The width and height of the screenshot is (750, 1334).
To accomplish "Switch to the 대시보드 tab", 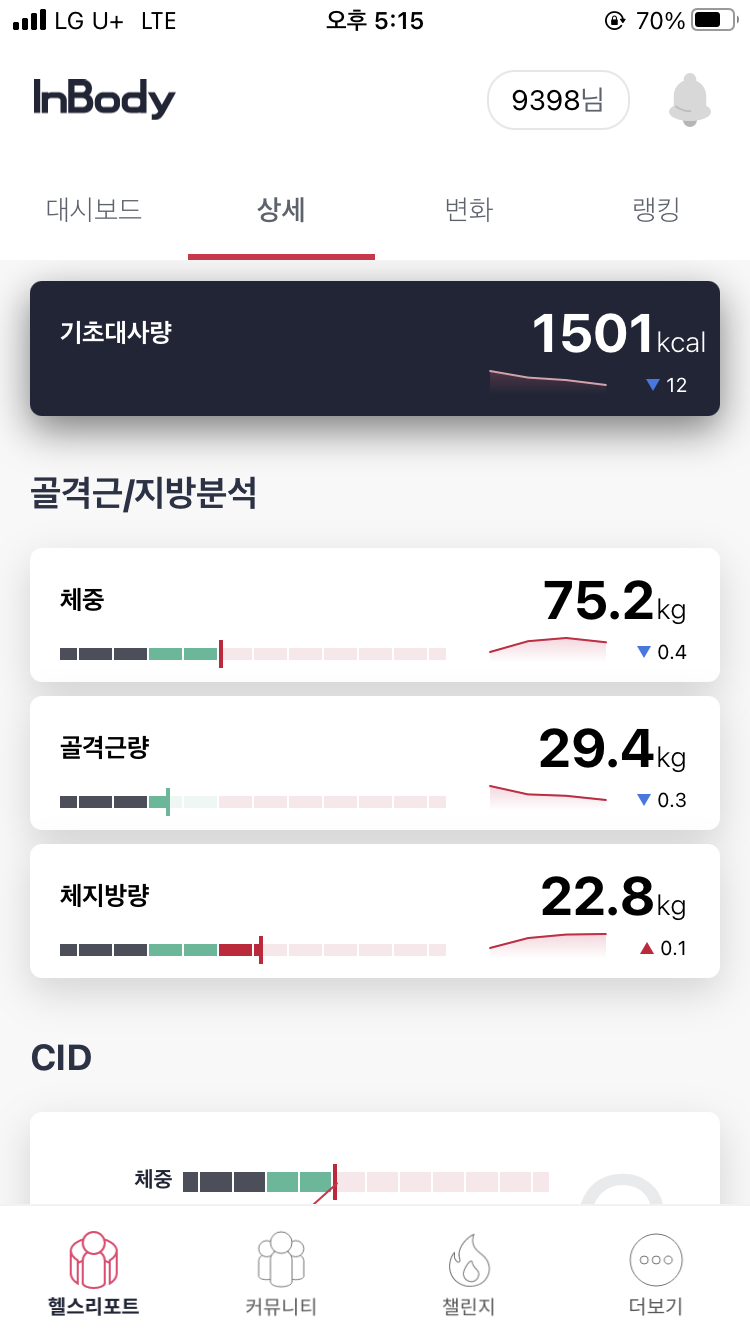I will (94, 210).
